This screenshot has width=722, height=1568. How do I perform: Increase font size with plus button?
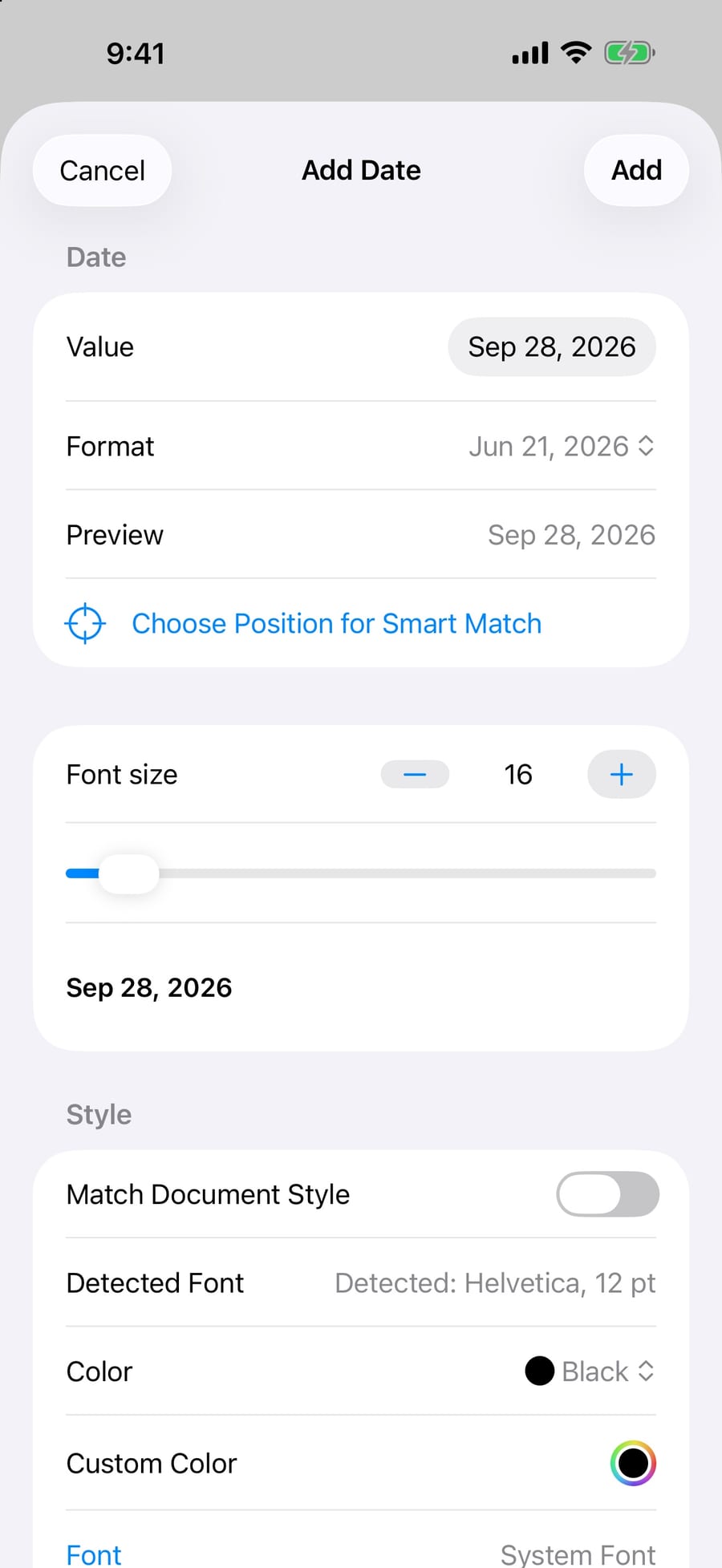pos(622,775)
